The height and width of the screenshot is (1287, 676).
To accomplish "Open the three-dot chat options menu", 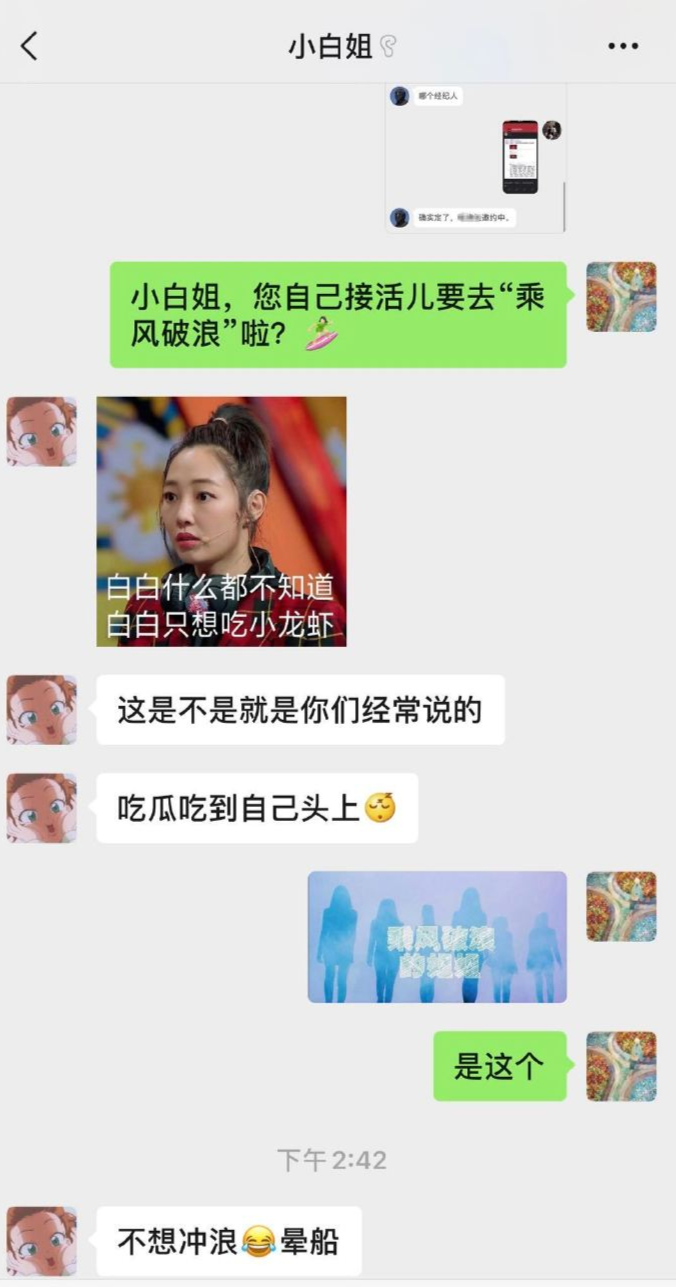I will [x=623, y=46].
